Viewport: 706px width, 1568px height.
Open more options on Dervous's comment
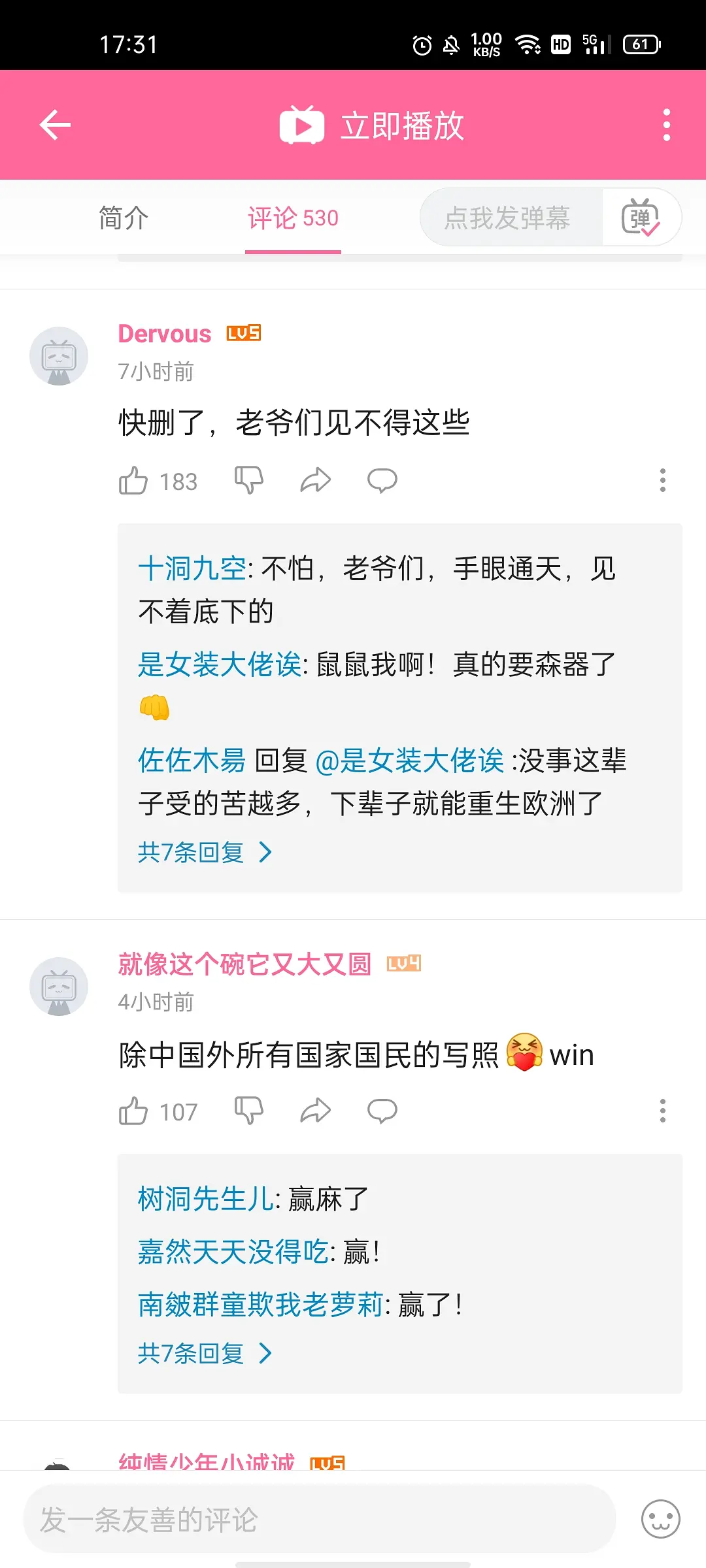click(x=662, y=481)
